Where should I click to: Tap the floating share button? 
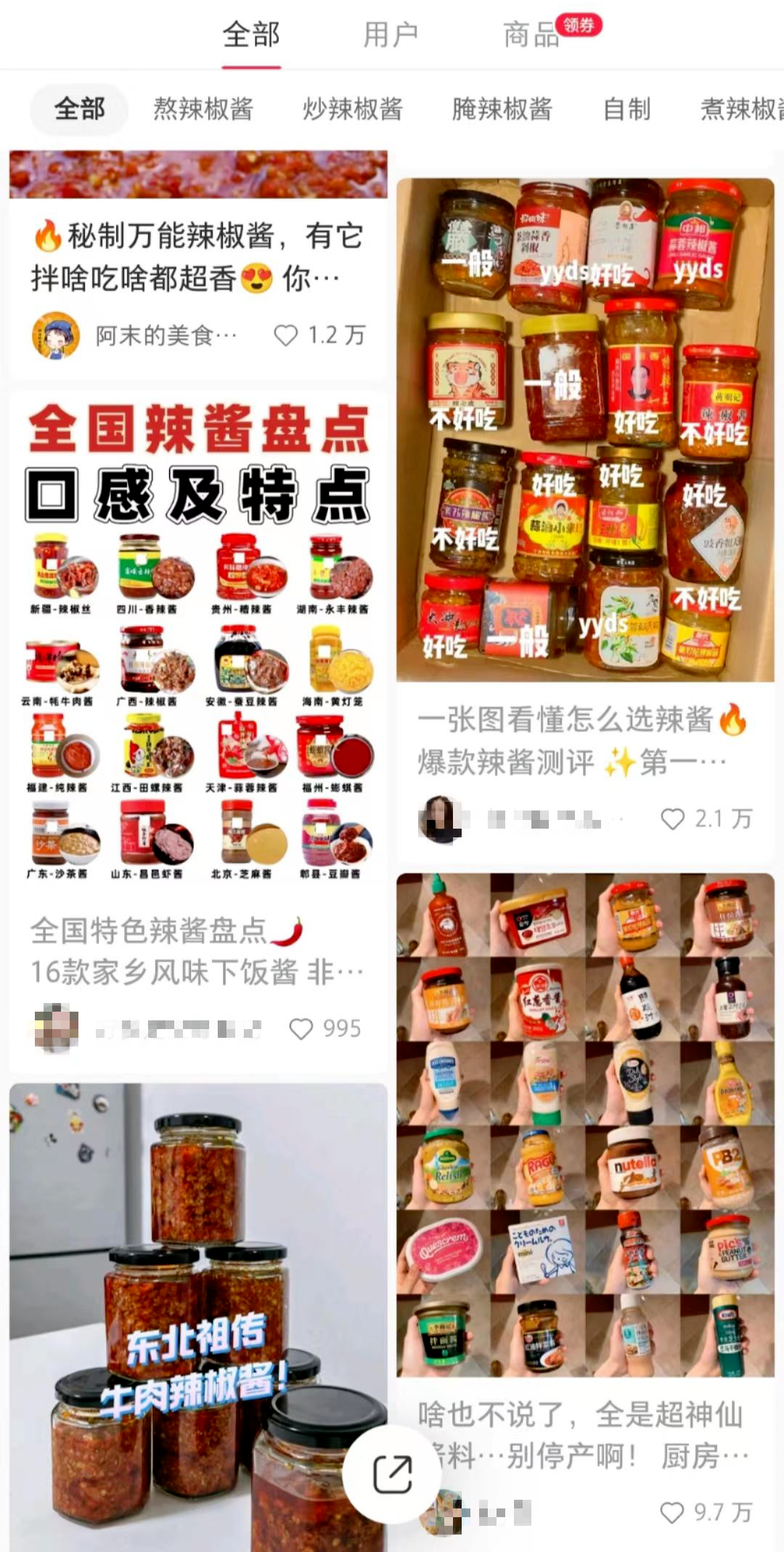coord(392,1474)
